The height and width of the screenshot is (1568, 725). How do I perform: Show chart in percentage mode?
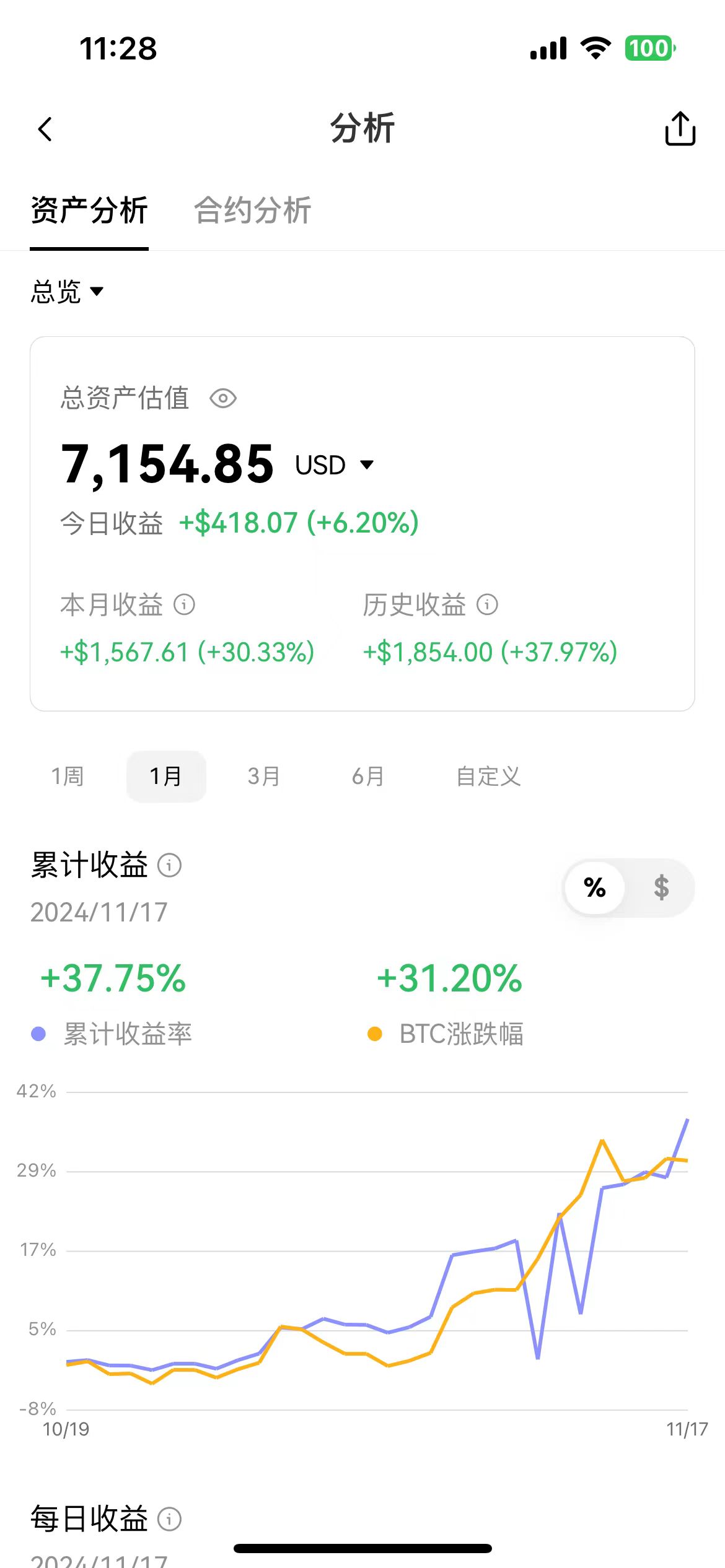coord(595,887)
